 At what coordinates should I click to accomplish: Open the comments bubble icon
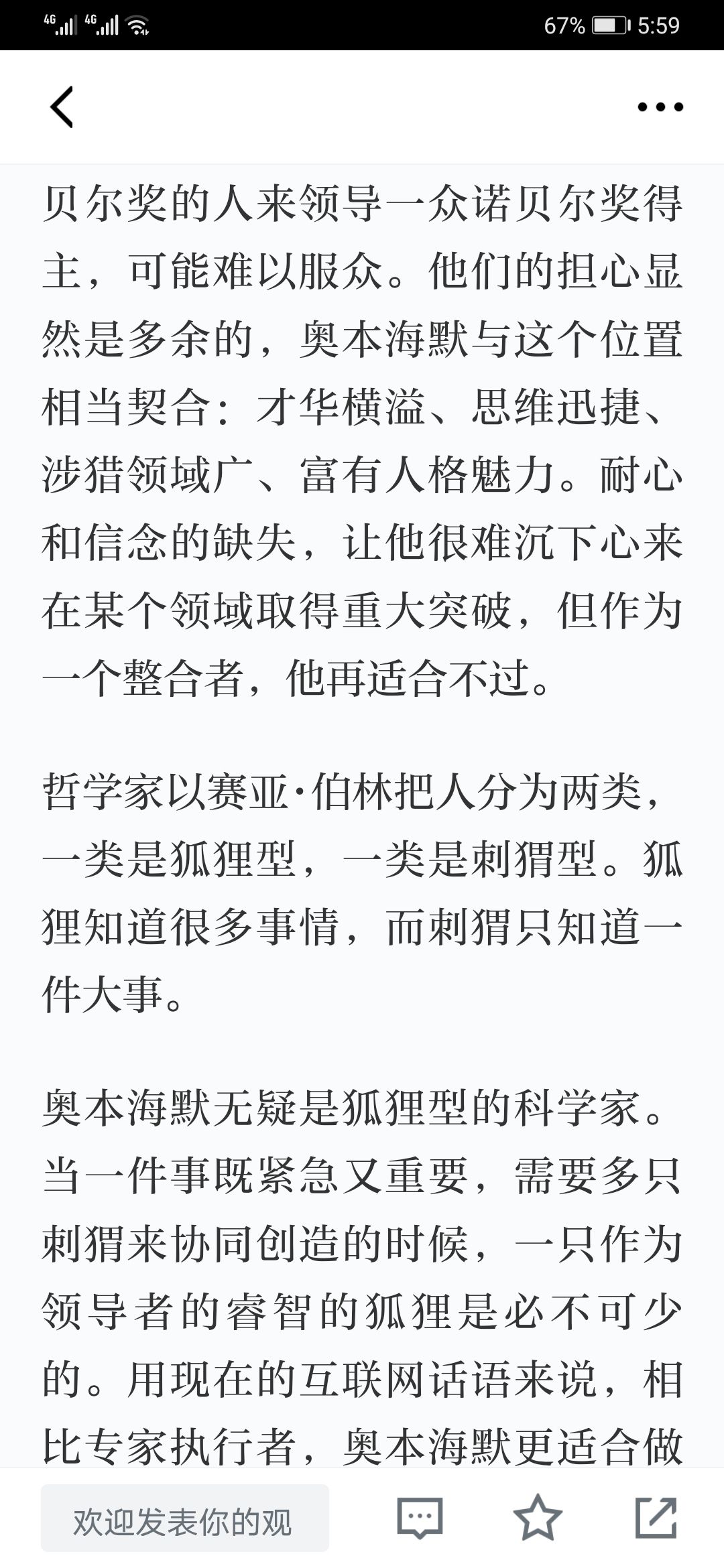pyautogui.click(x=420, y=1518)
